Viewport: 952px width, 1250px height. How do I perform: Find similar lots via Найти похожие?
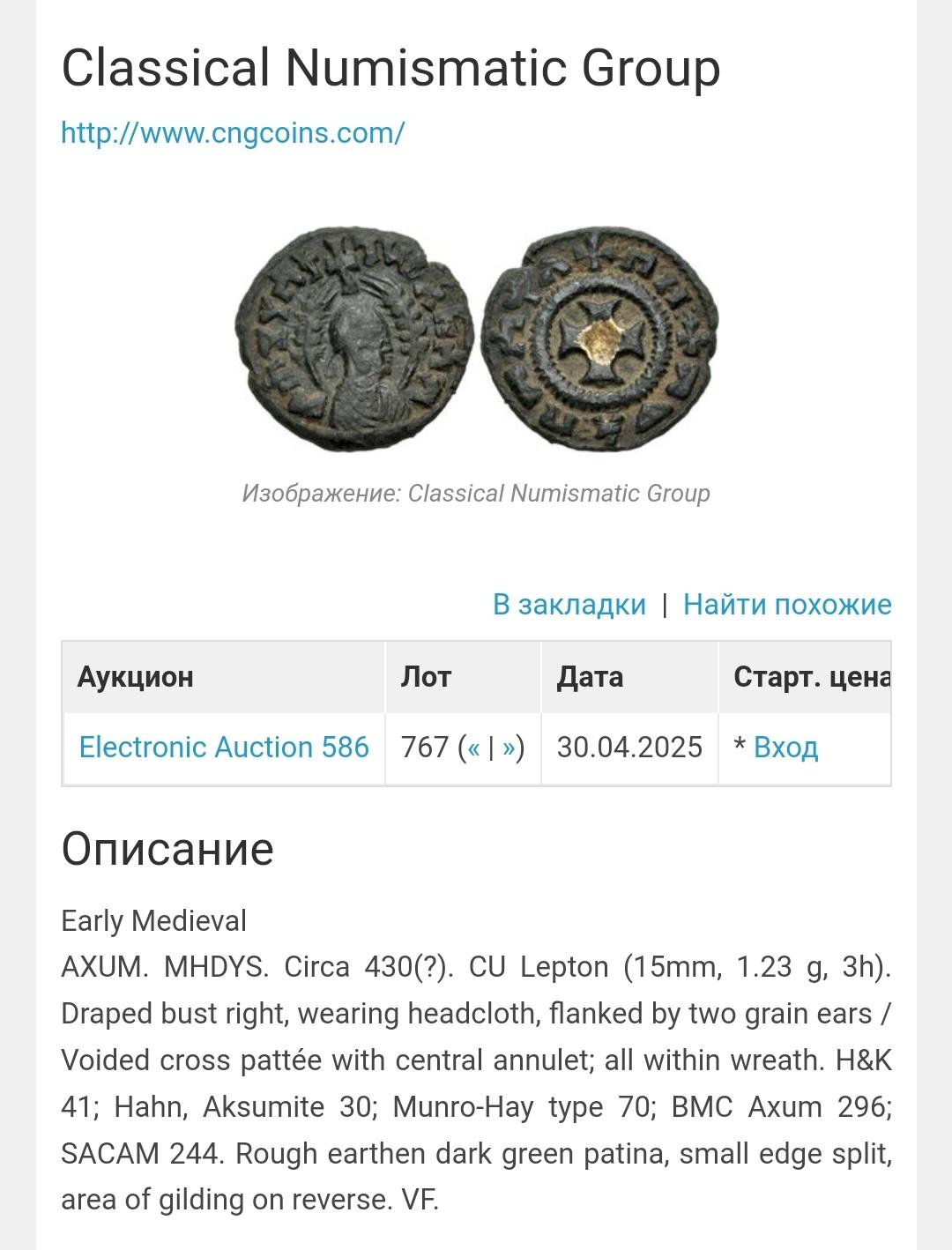786,605
